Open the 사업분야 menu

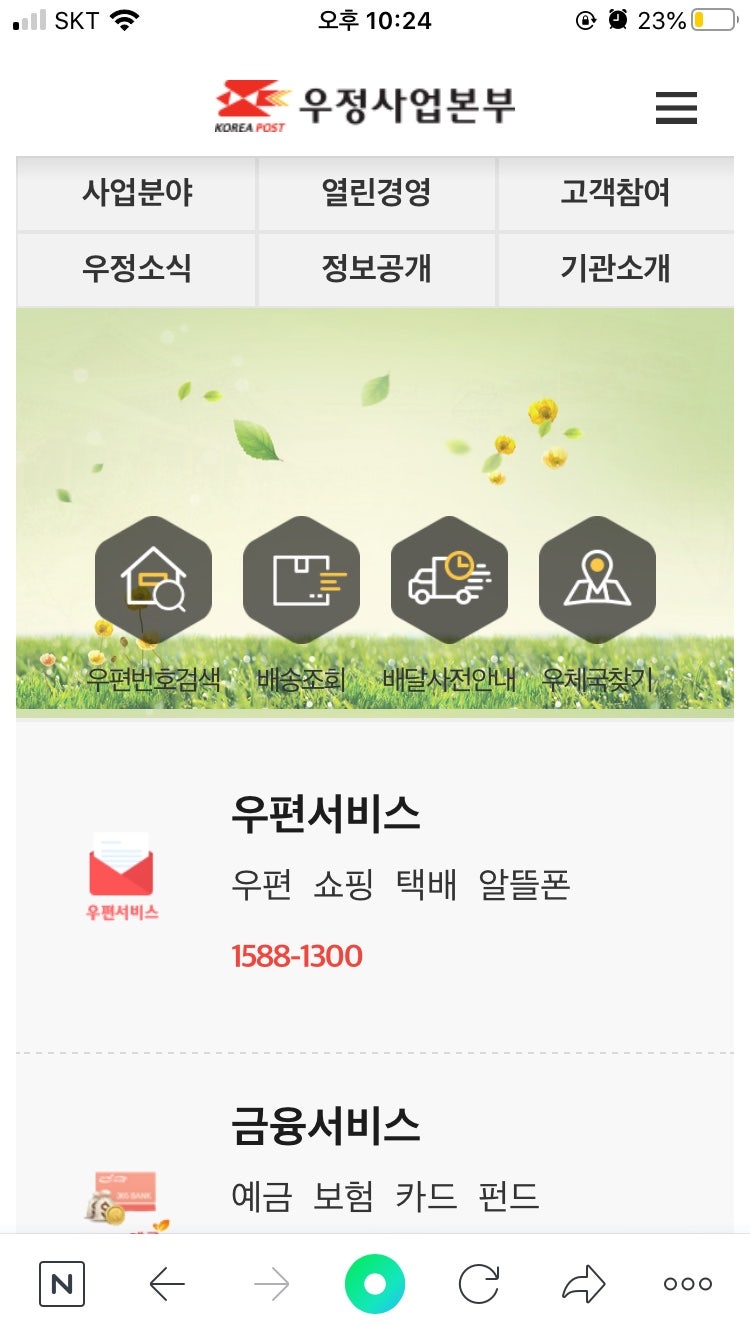click(137, 193)
